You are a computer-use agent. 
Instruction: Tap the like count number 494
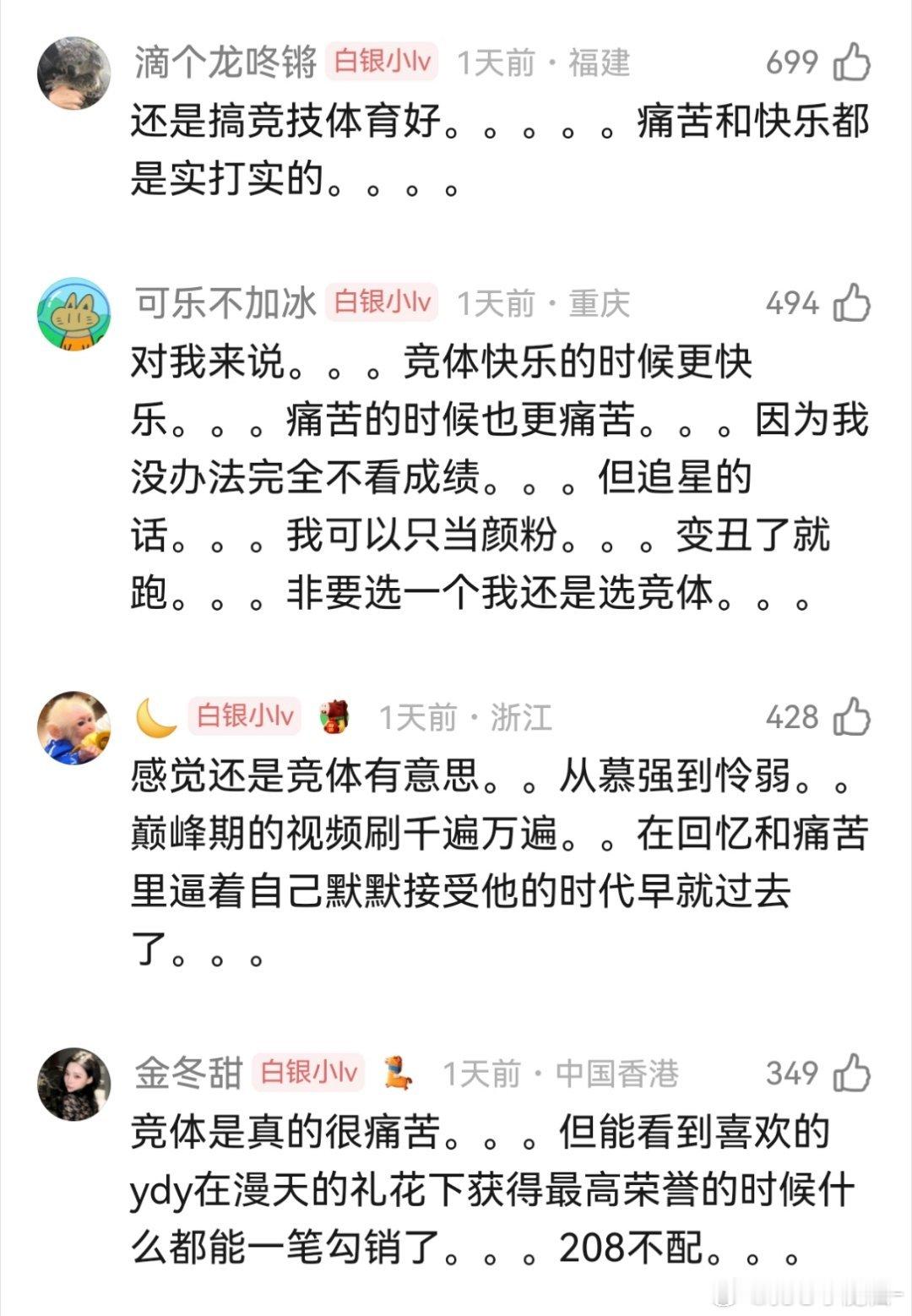[794, 304]
